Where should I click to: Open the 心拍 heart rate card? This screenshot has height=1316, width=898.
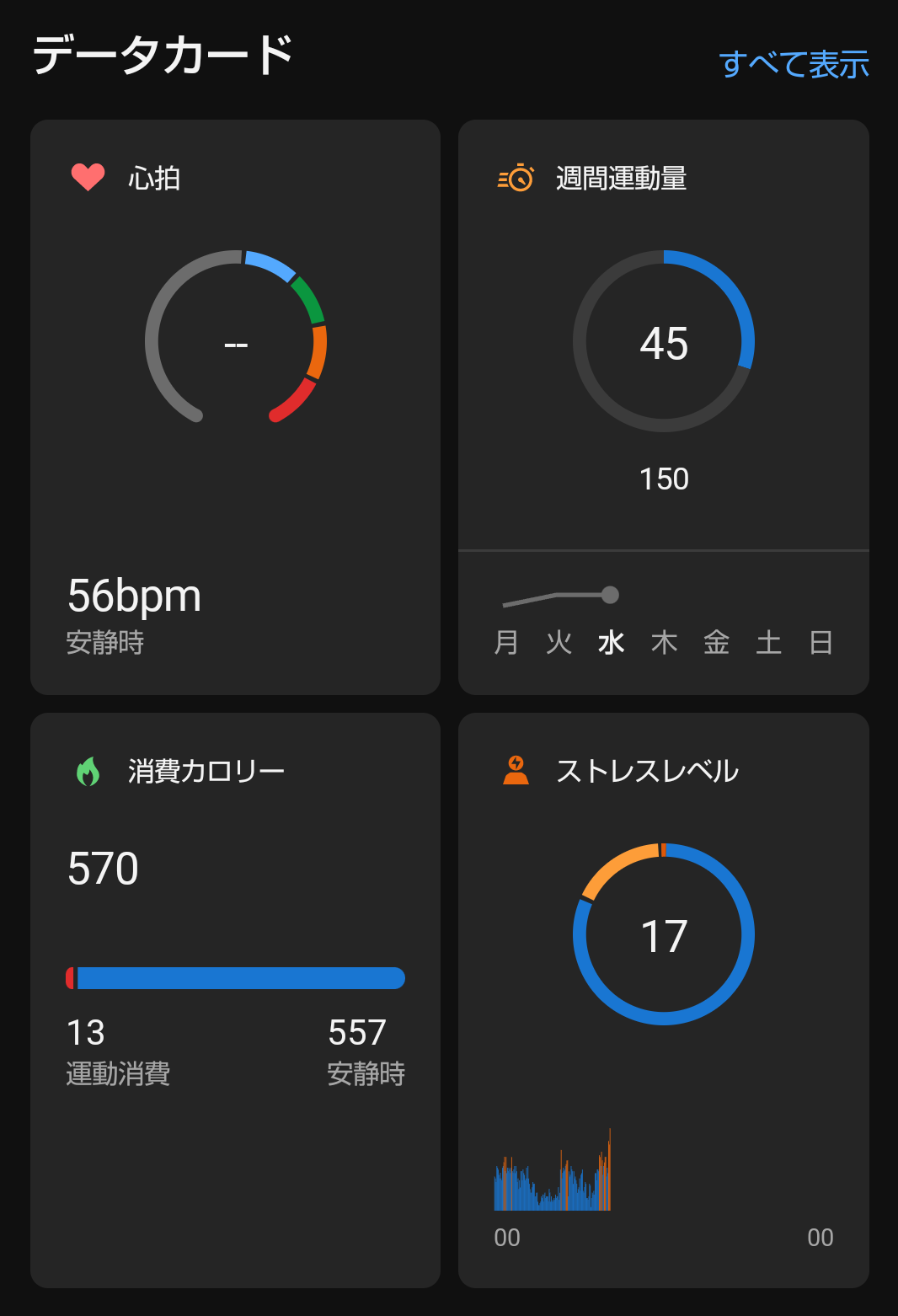[x=235, y=407]
